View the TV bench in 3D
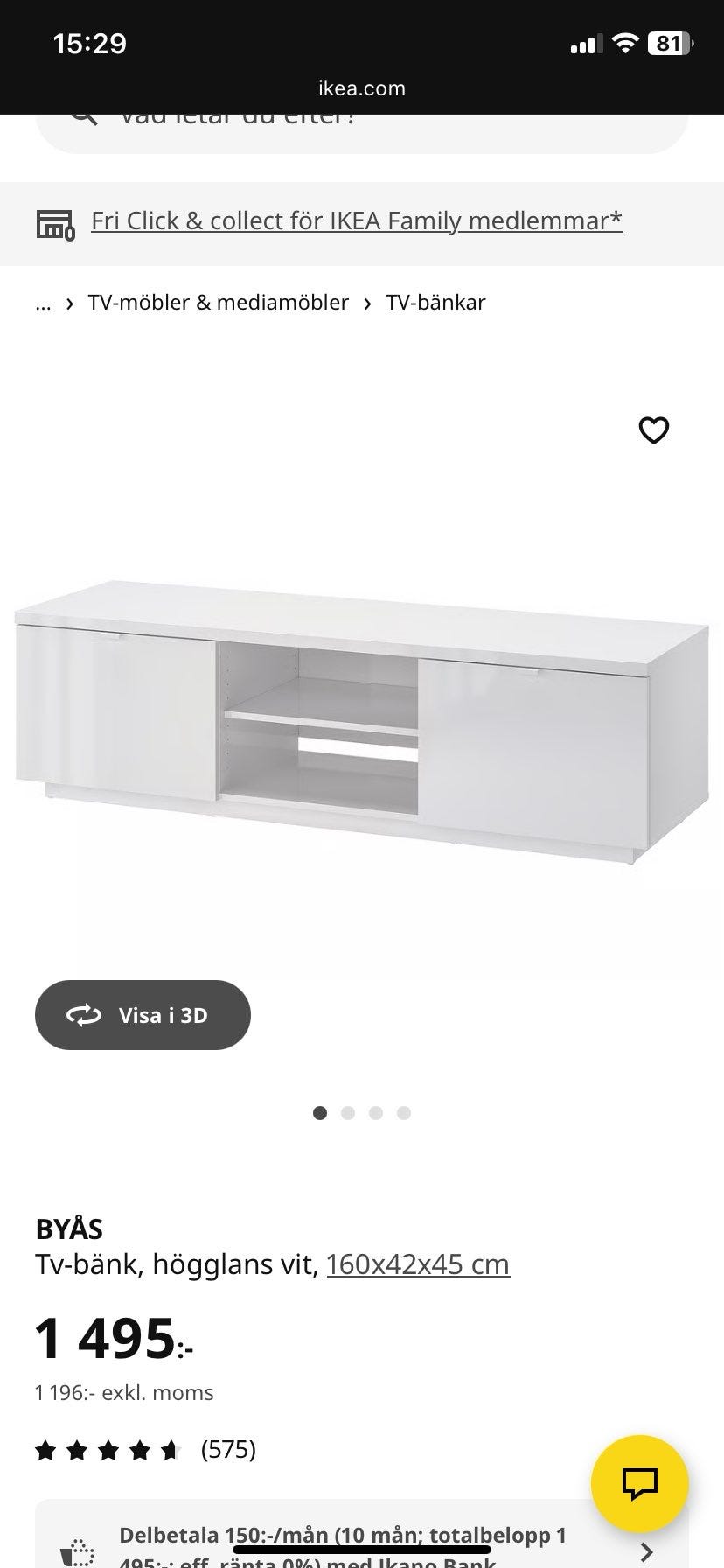This screenshot has height=1568, width=724. pos(143,1015)
